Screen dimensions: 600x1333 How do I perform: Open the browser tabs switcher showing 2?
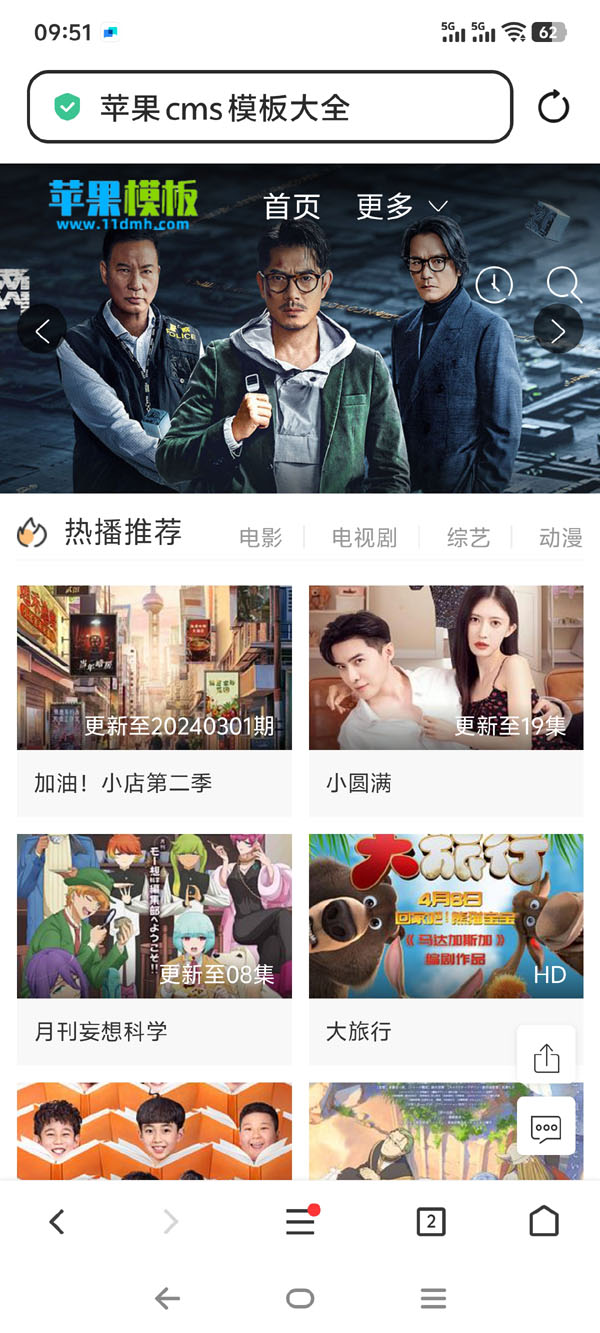point(431,1221)
